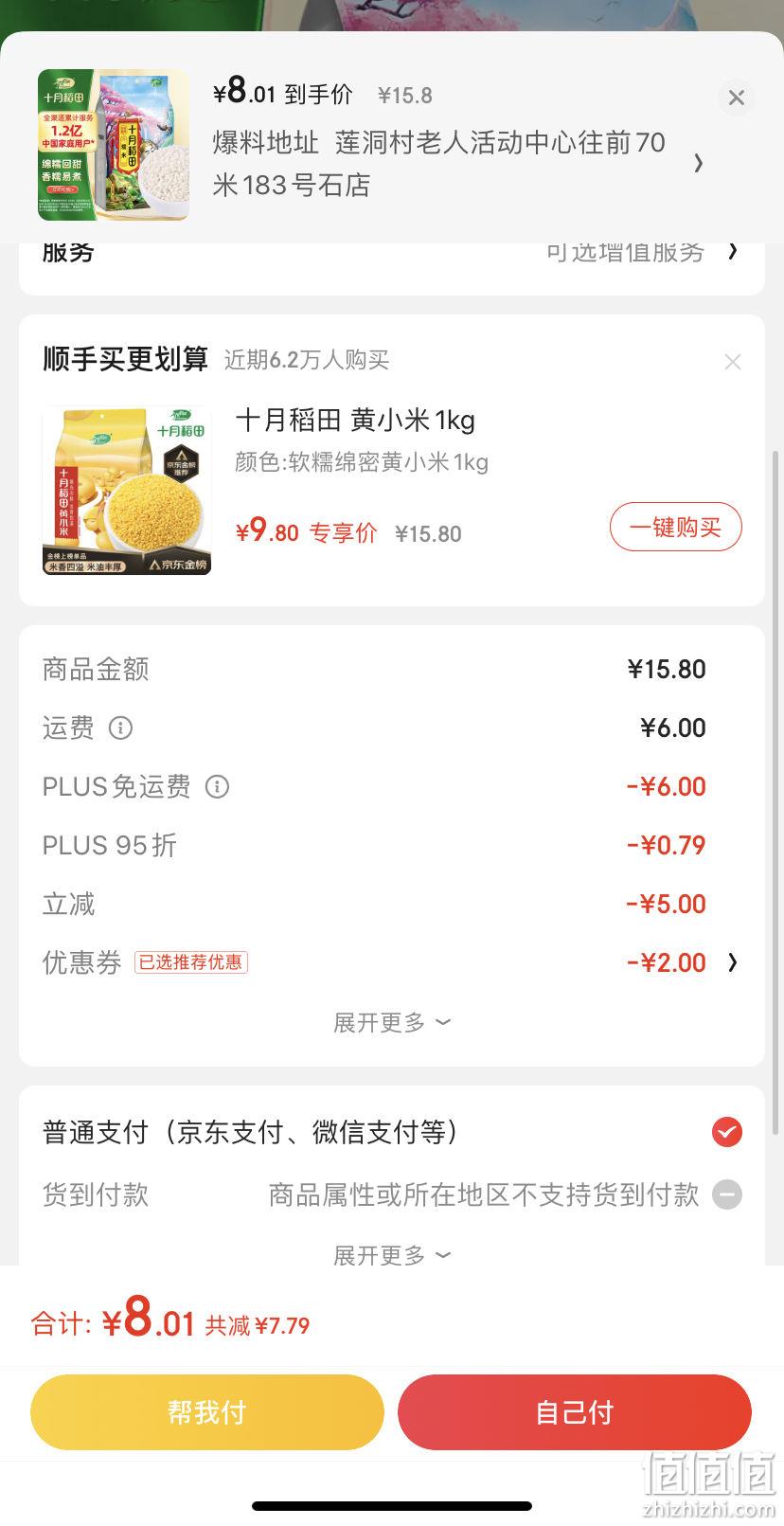784x1526 pixels.
Task: Tap 一键购买 for 黄小米 1kg
Action: (x=675, y=528)
